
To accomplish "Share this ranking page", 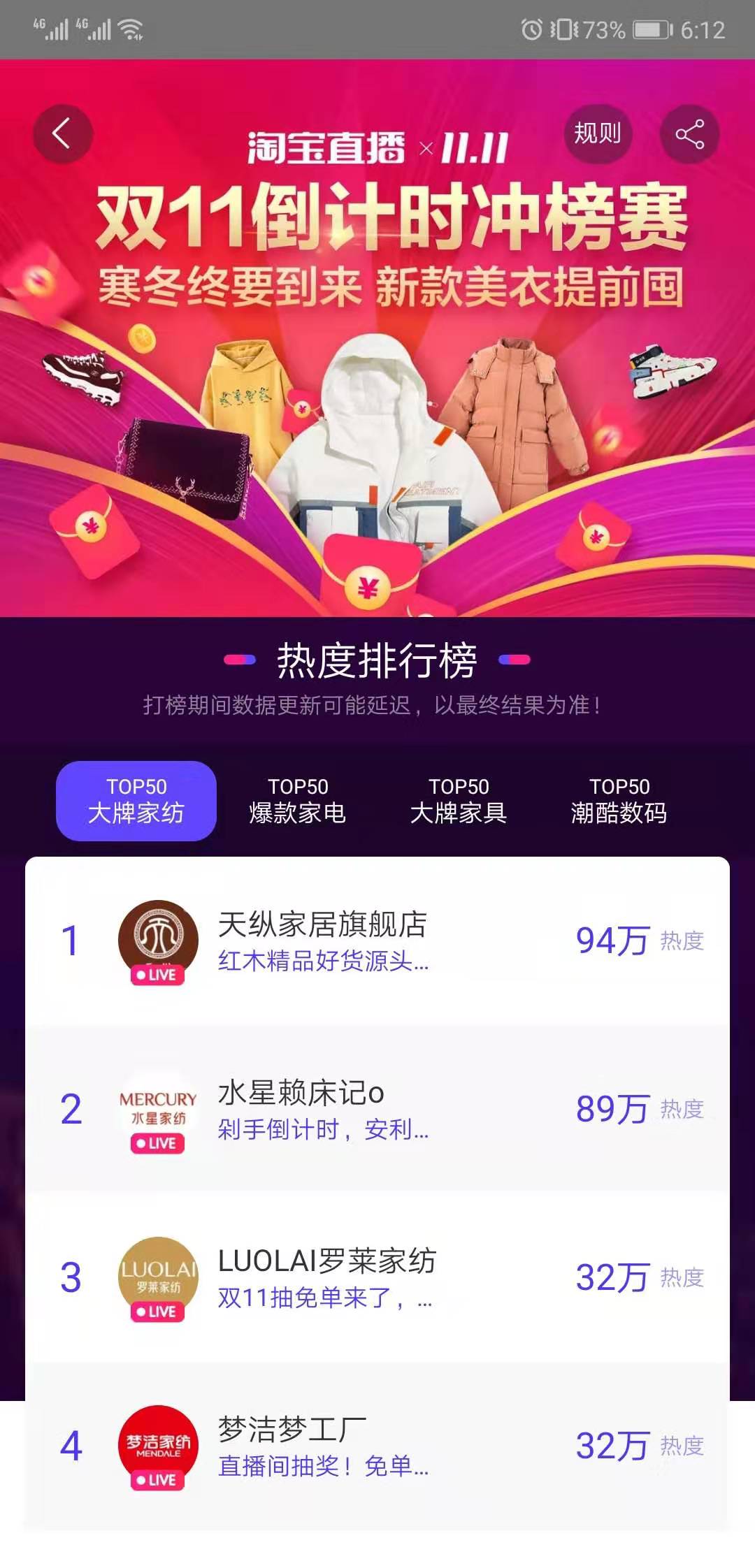I will click(x=689, y=134).
